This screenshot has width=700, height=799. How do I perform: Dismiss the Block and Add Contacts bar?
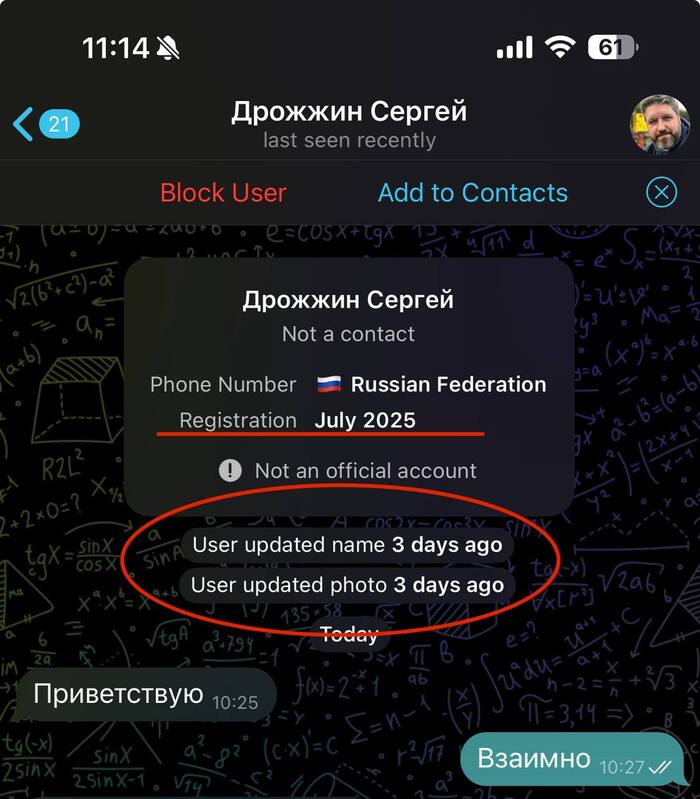[661, 193]
